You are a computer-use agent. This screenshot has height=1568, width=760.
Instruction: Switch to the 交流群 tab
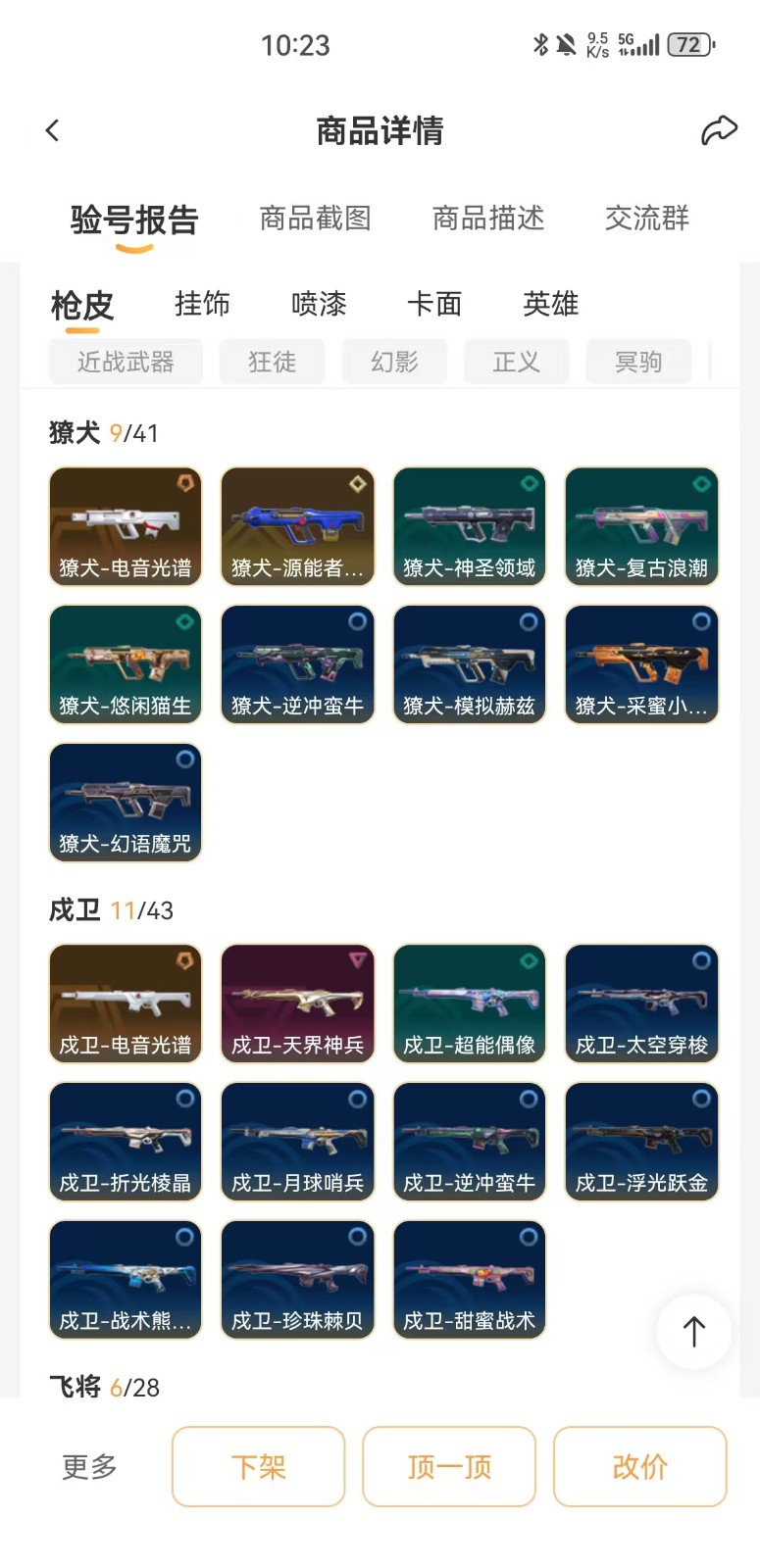click(647, 218)
